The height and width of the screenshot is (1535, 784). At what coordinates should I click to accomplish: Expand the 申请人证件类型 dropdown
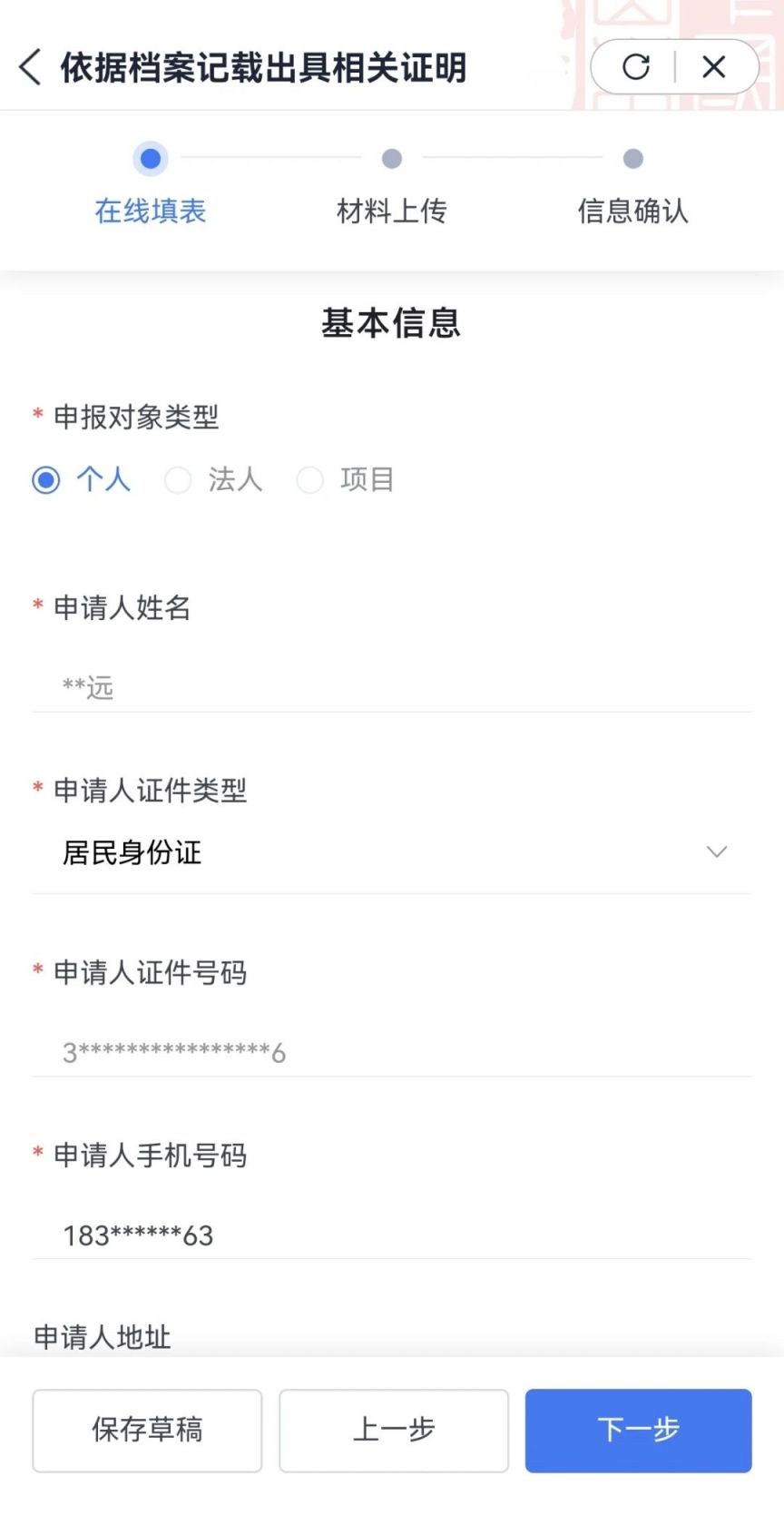(390, 852)
